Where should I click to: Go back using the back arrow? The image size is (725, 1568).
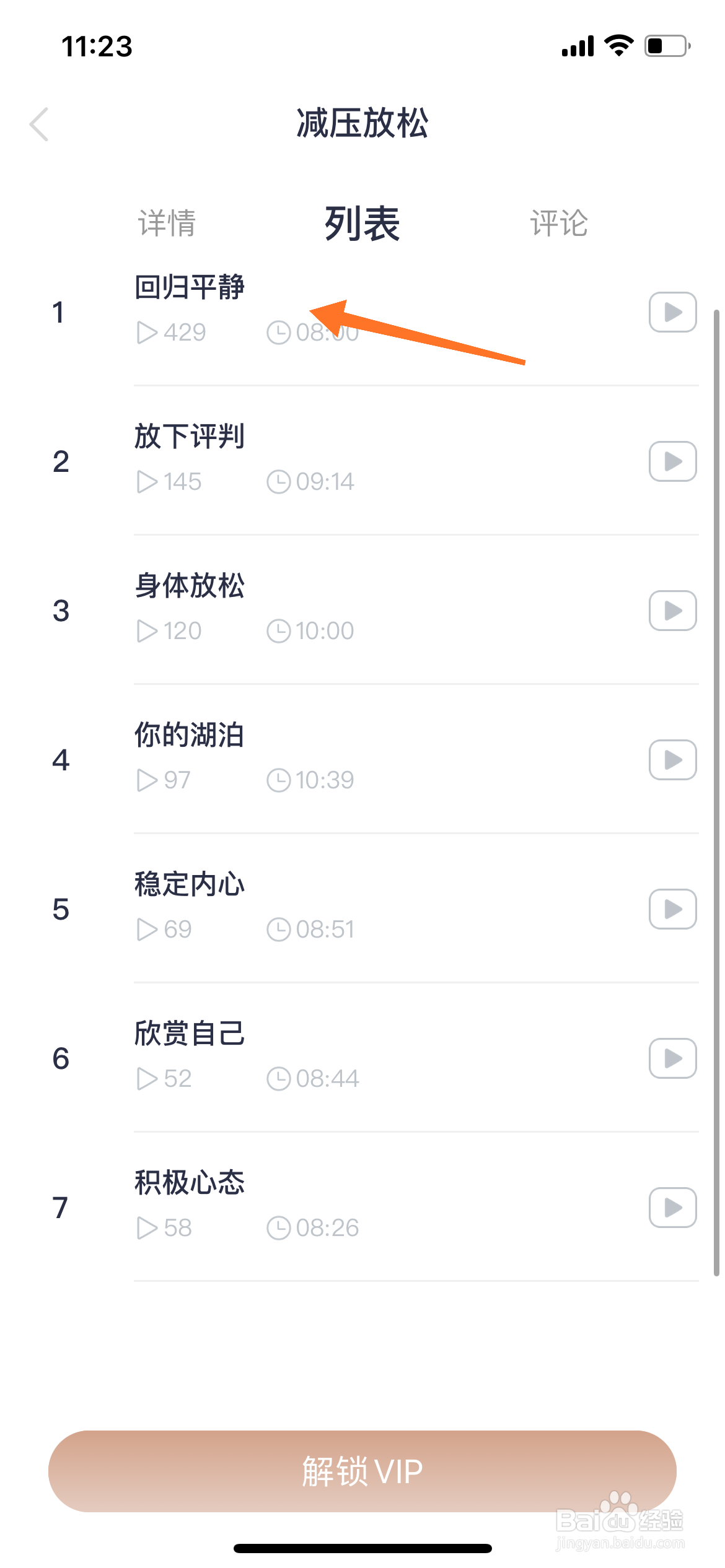(x=39, y=124)
